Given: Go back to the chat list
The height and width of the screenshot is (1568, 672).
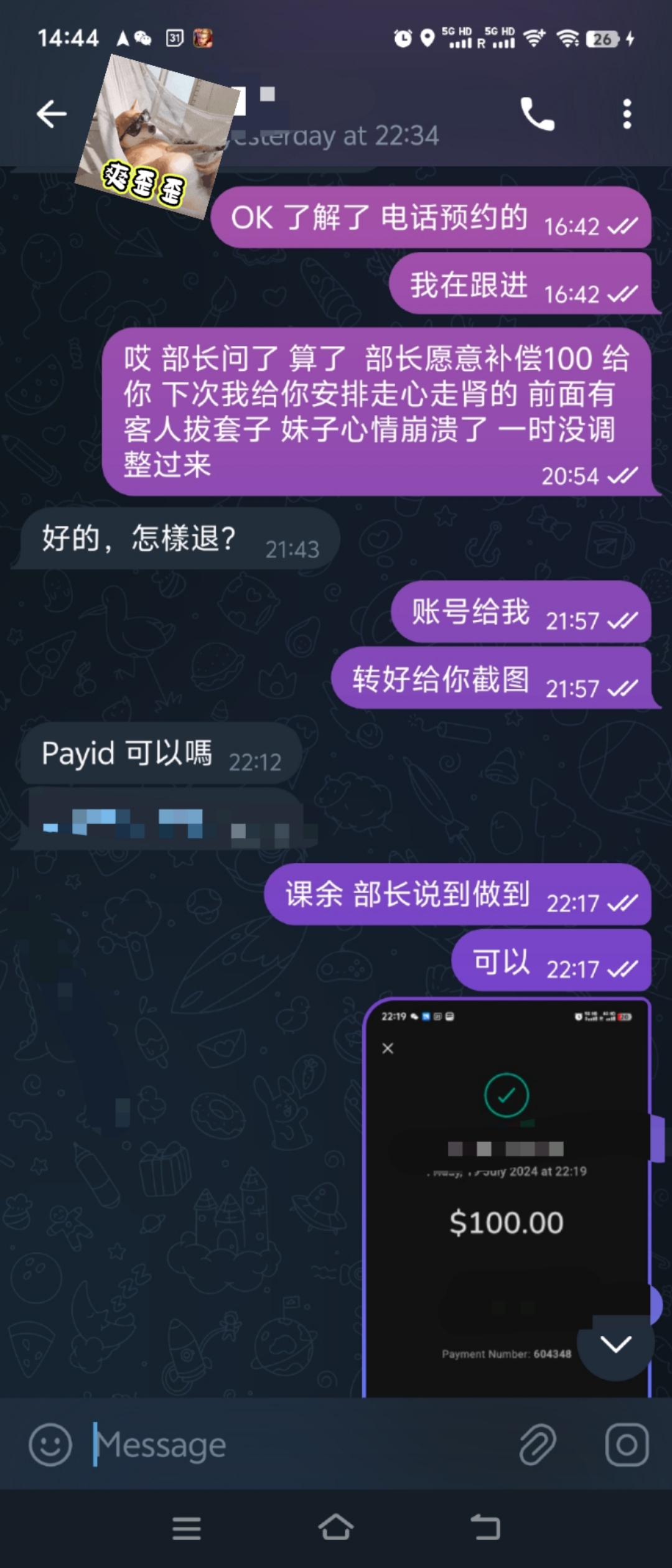Looking at the screenshot, I should (x=51, y=114).
